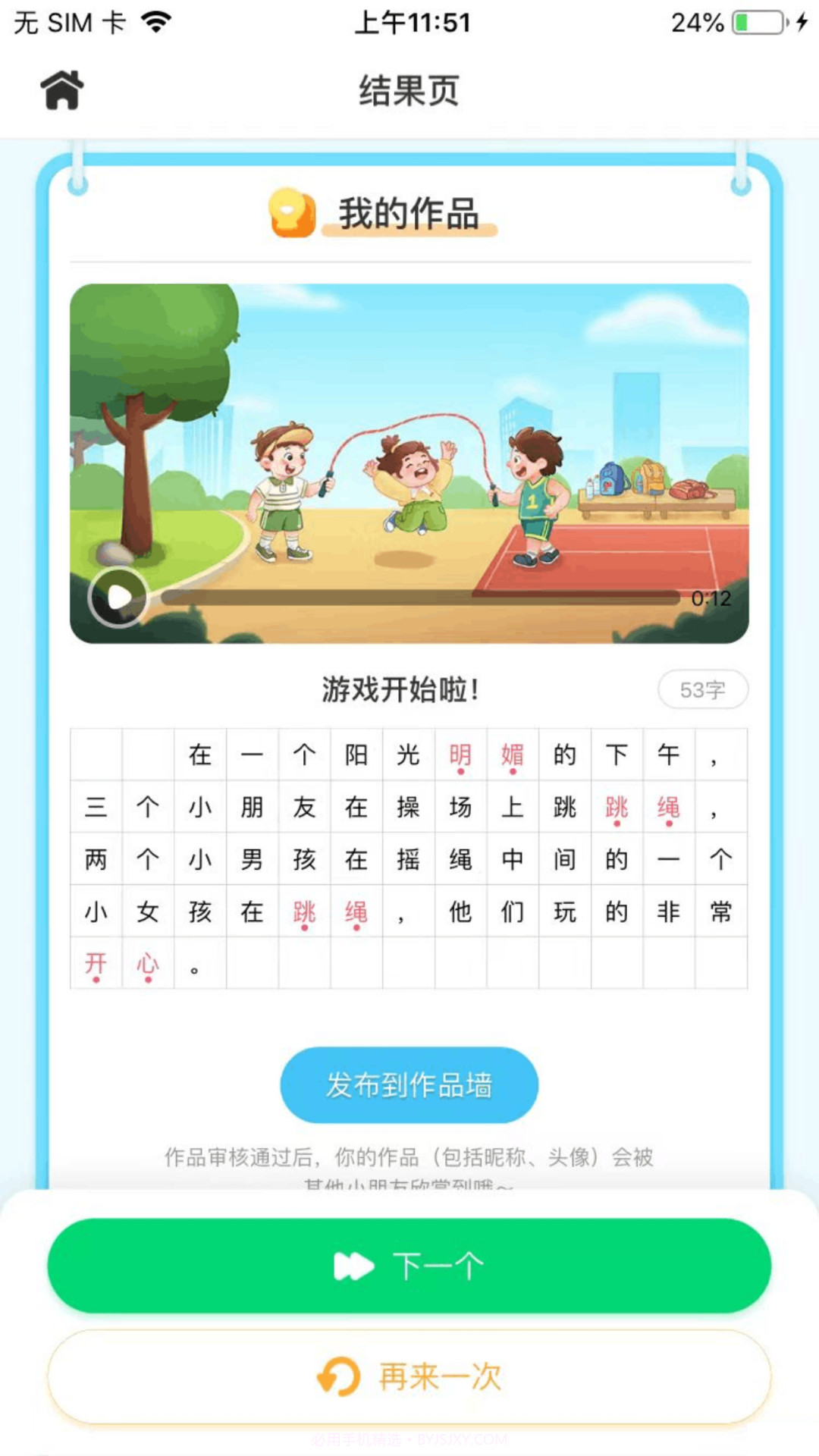The height and width of the screenshot is (1456, 819).
Task: Go to the home screen icon
Action: (62, 90)
